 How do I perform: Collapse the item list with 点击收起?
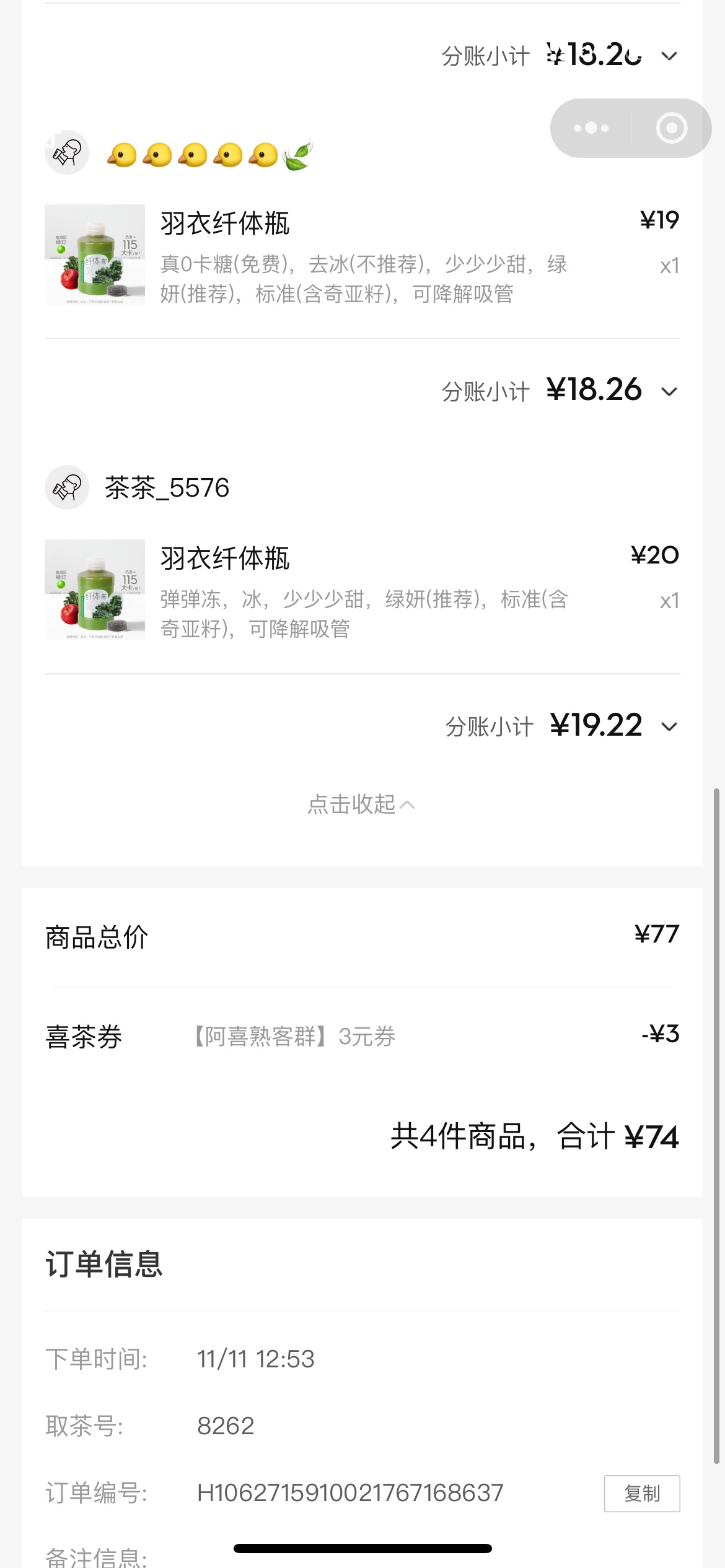point(362,804)
